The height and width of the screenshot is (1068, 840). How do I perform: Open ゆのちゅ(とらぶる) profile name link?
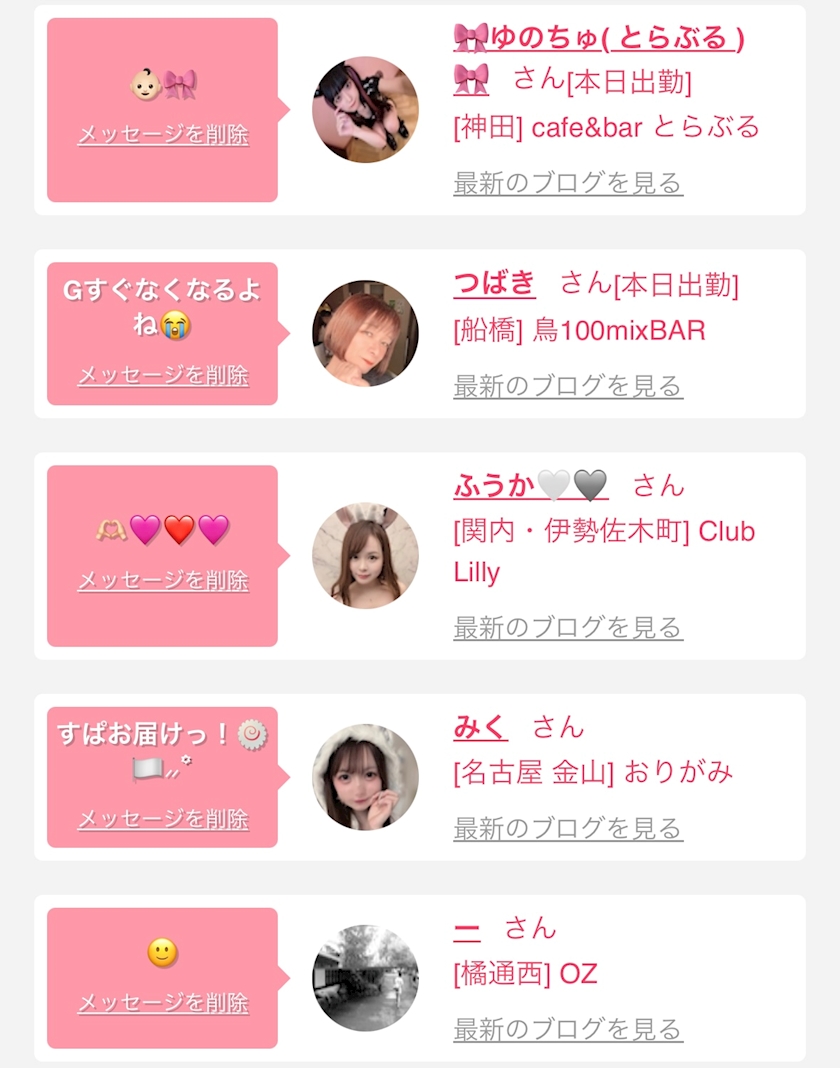(x=598, y=39)
